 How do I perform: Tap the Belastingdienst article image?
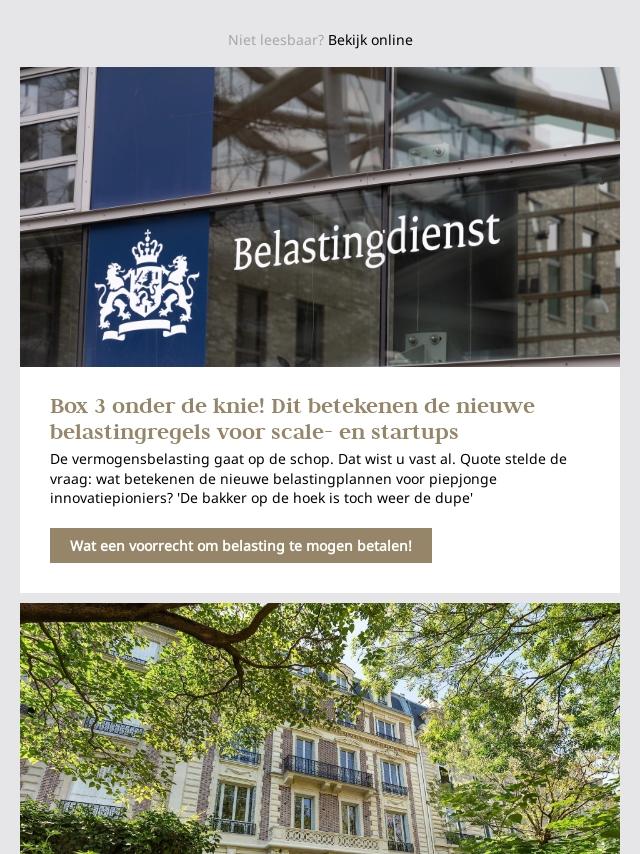coord(320,217)
